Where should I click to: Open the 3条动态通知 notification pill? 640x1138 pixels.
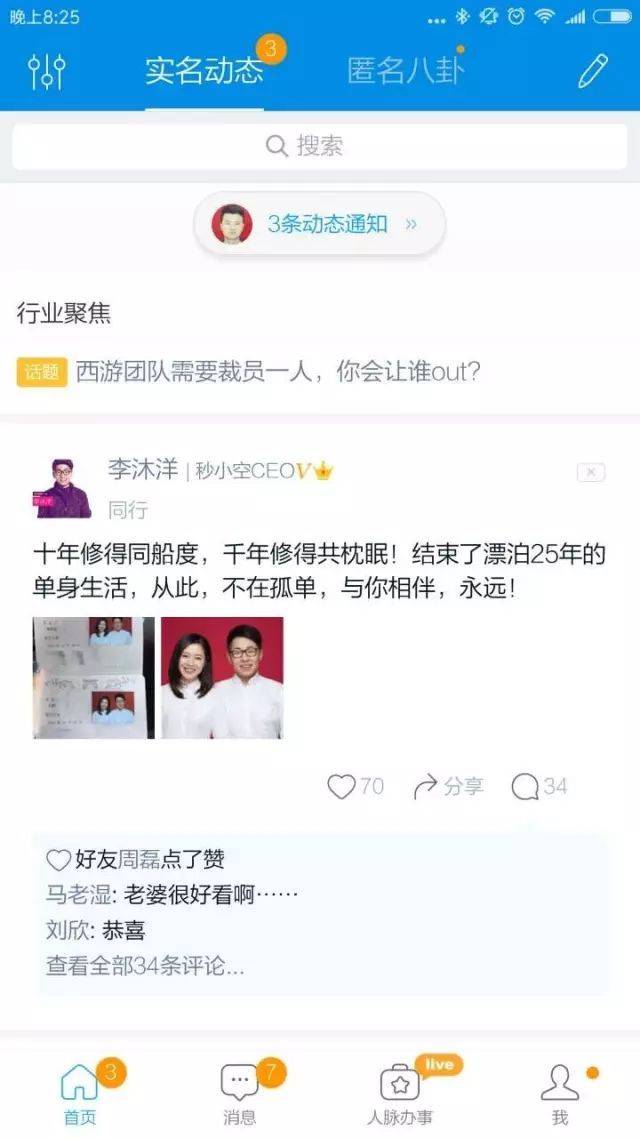click(x=320, y=224)
